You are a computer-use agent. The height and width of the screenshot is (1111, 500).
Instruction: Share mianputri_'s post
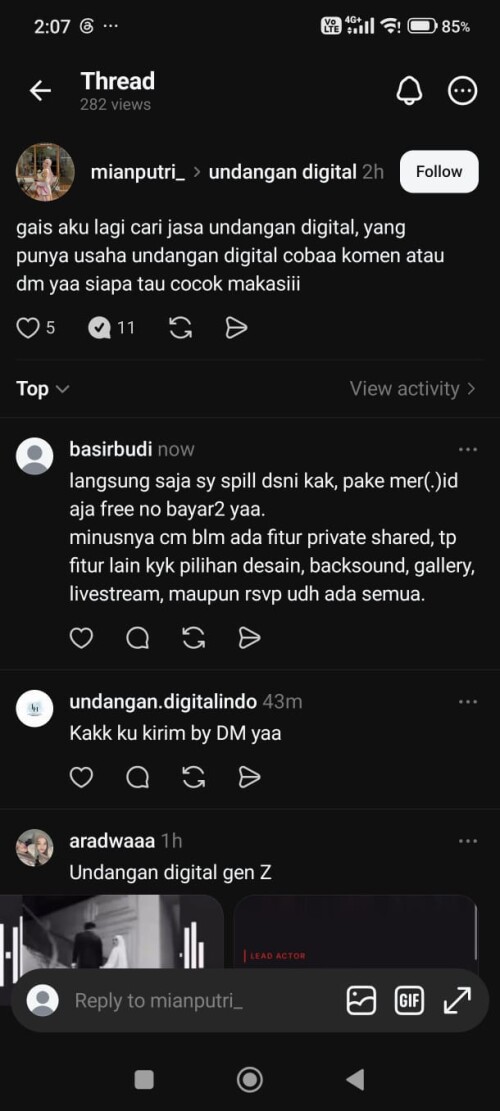pyautogui.click(x=236, y=328)
